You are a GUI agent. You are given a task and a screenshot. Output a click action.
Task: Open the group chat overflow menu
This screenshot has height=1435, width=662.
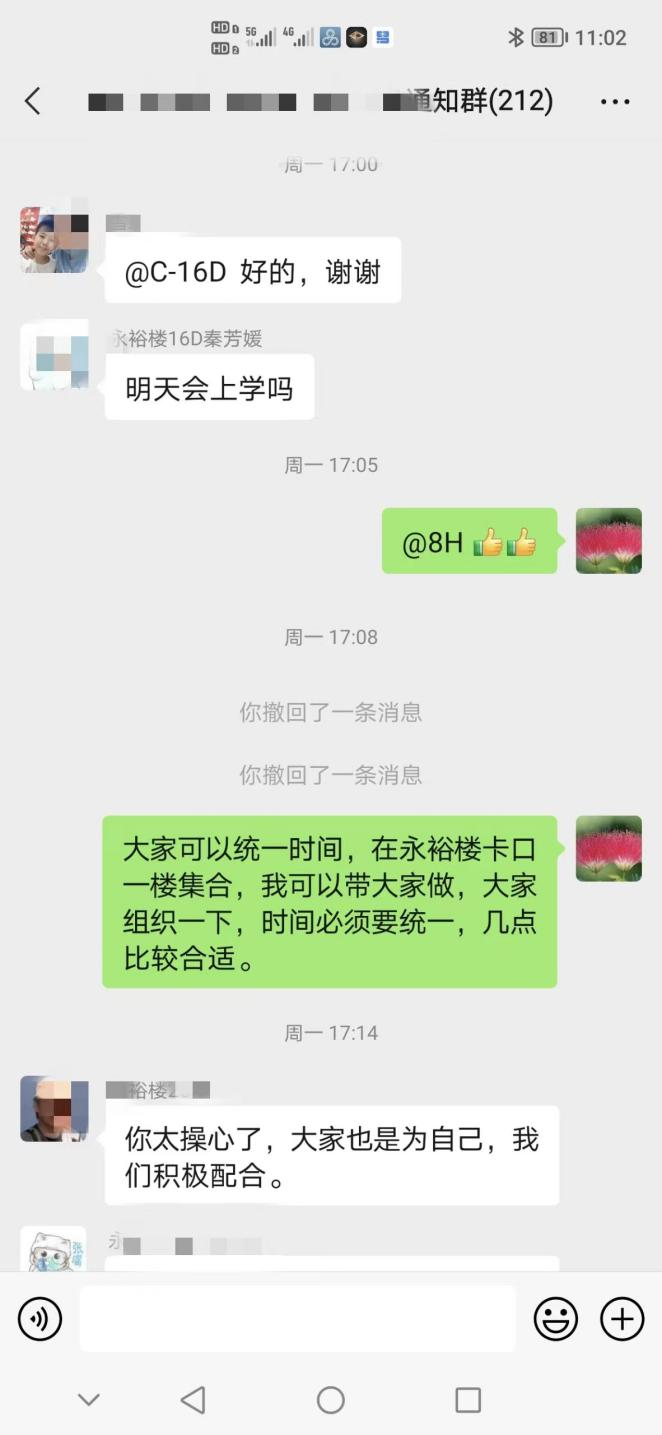pos(614,101)
